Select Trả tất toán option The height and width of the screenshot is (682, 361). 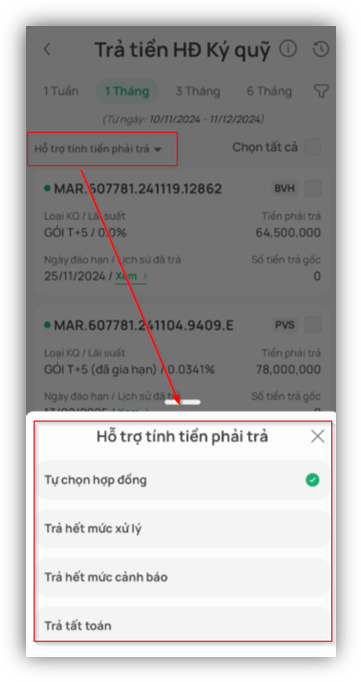click(183, 625)
